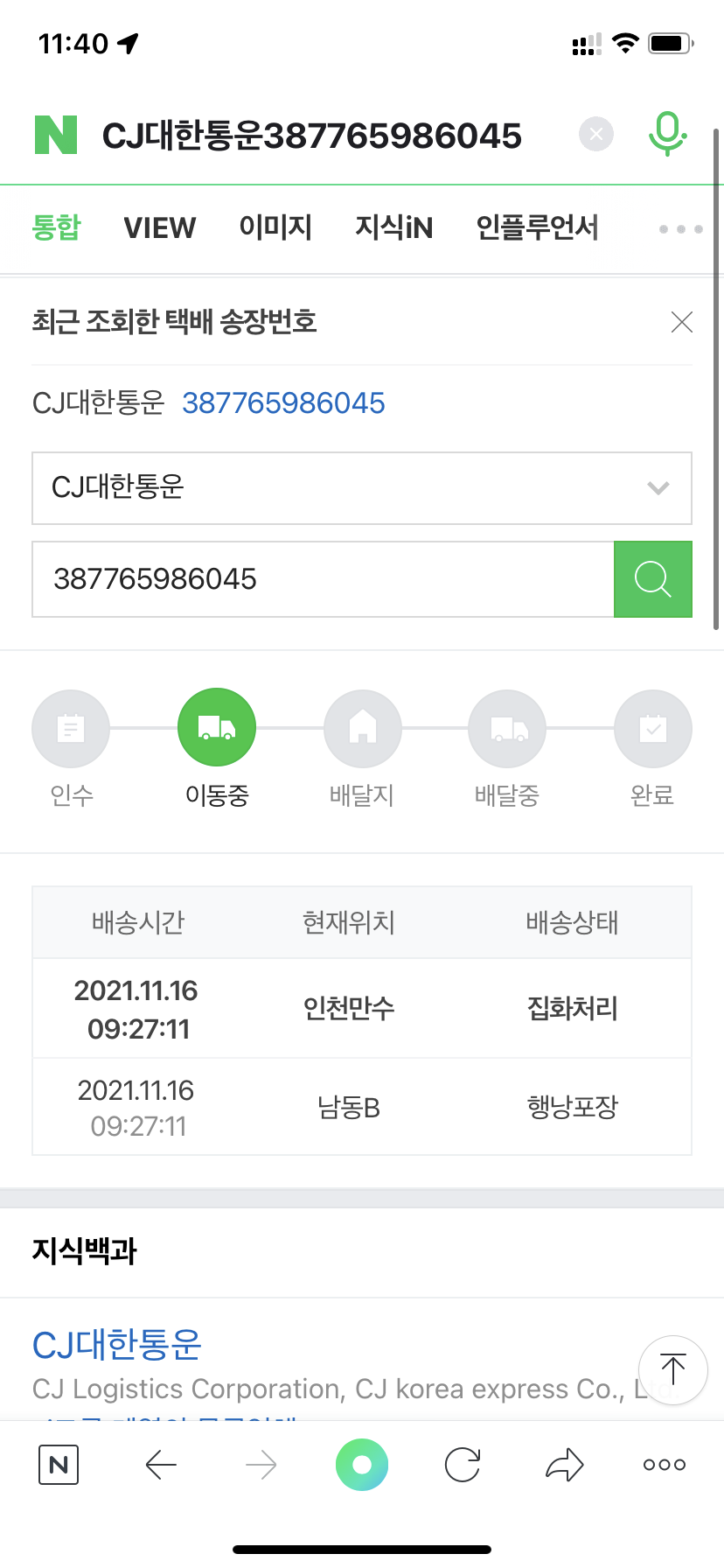Open the bottom toolbar overflow menu
This screenshot has height=1568, width=724.
[665, 1465]
